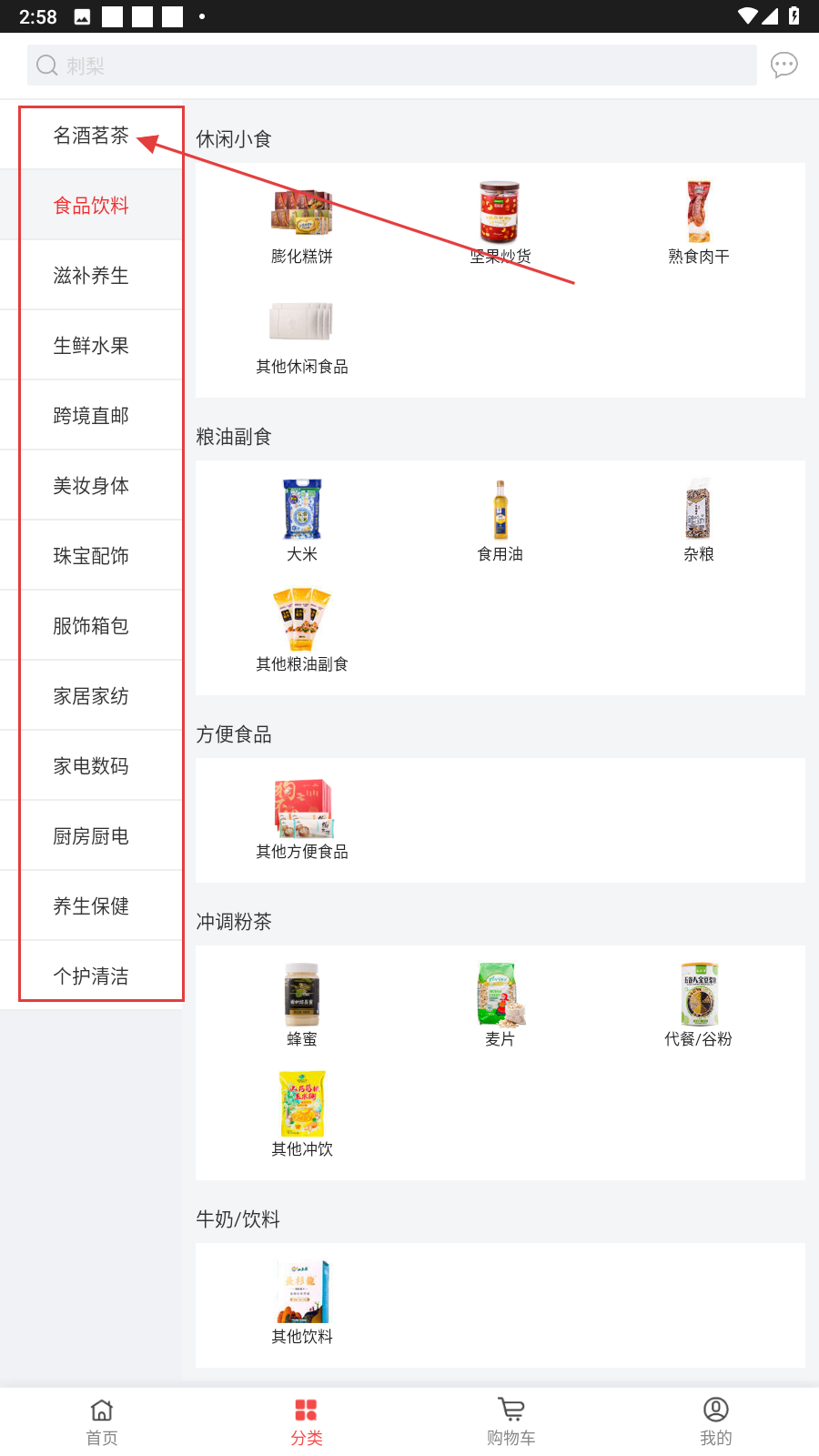Tap the search box with 刺梨 hint
The image size is (819, 1456).
391,66
